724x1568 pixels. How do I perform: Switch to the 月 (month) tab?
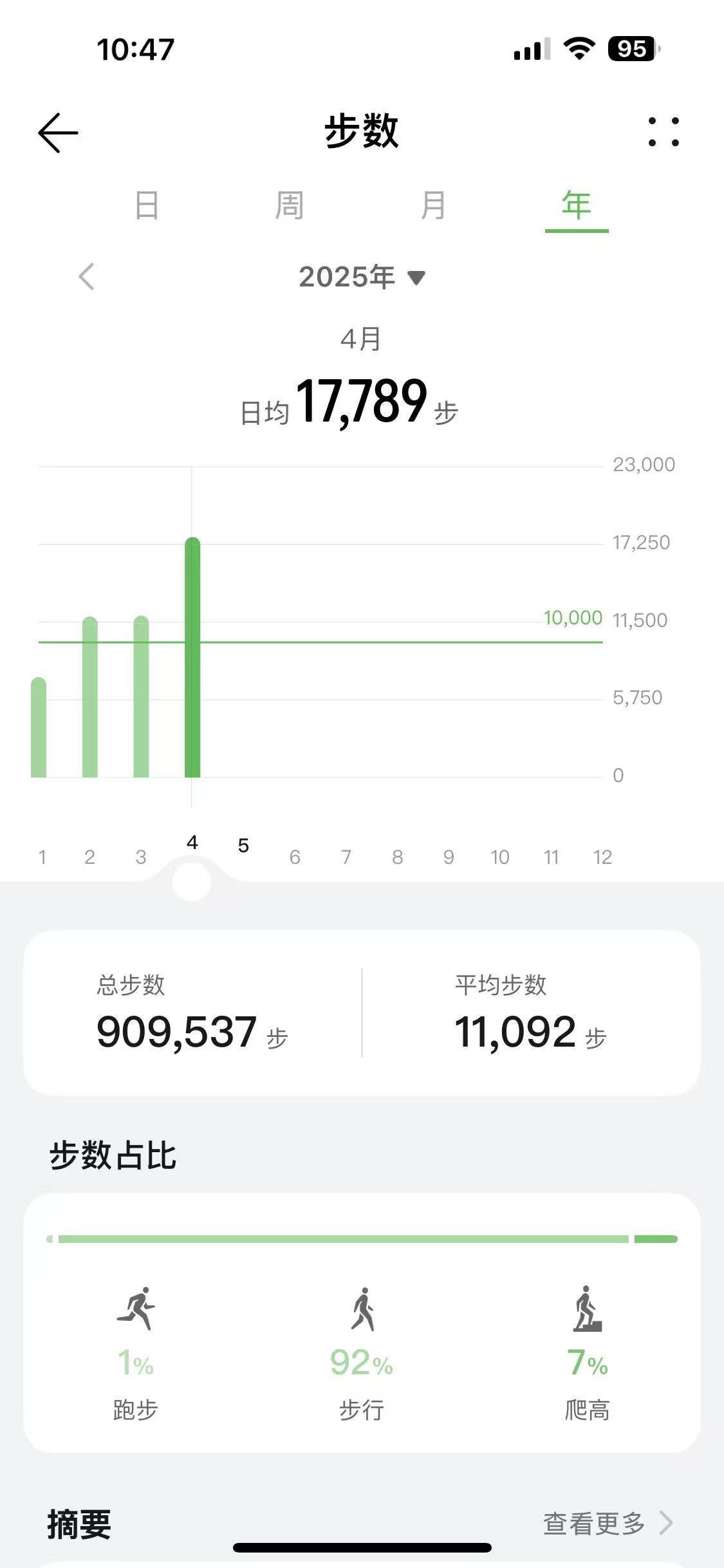coord(433,205)
